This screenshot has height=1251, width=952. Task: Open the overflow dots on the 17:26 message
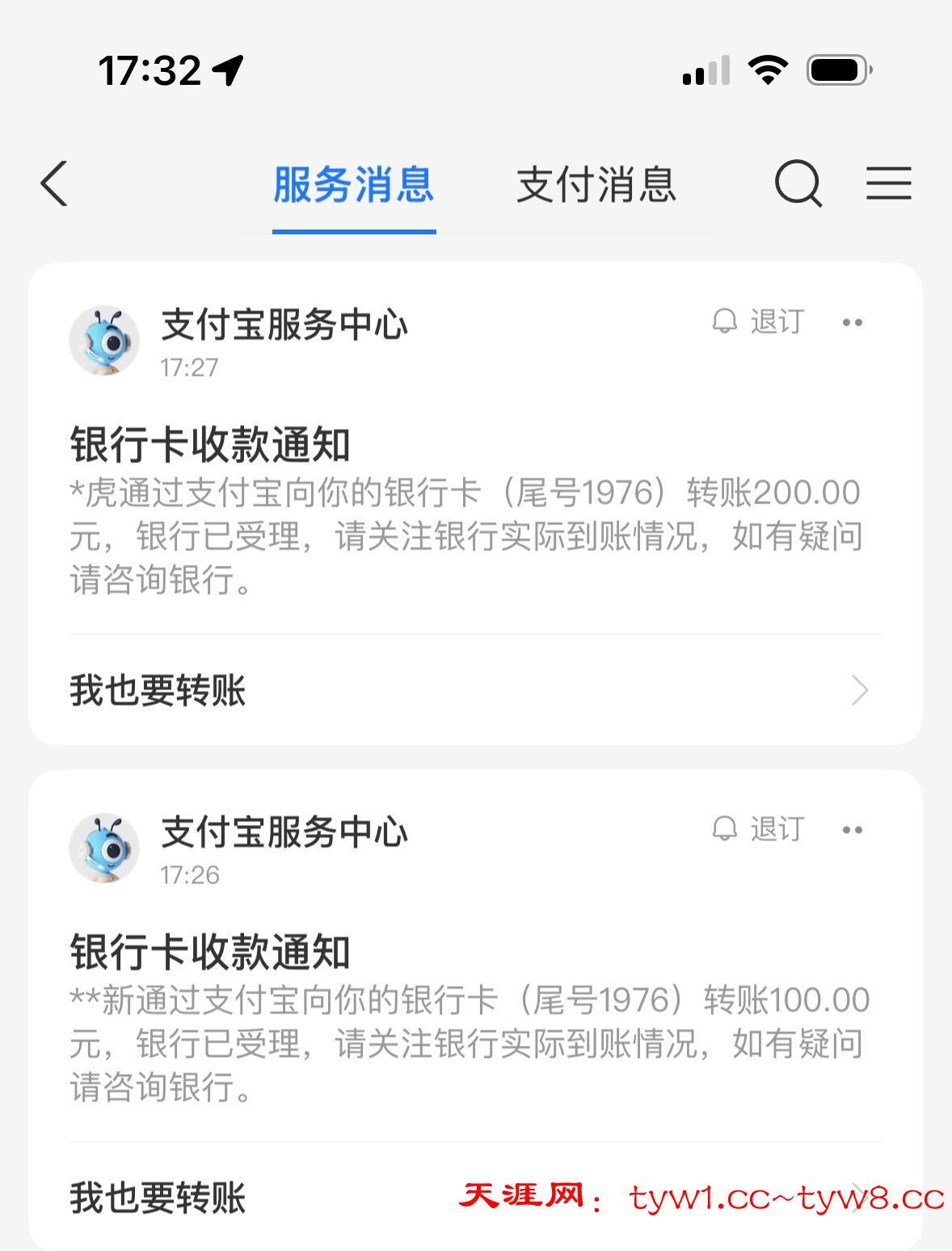tap(853, 830)
